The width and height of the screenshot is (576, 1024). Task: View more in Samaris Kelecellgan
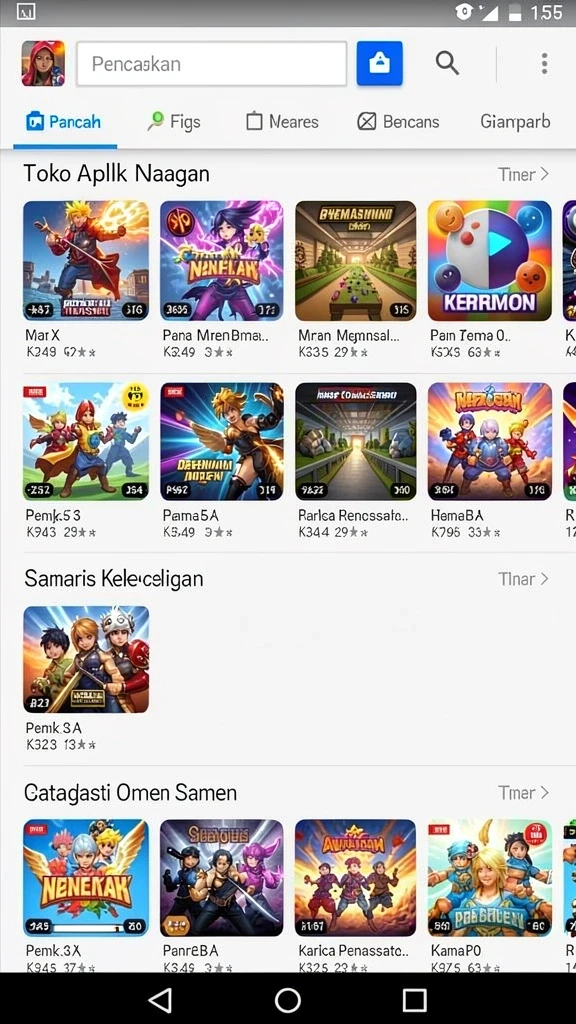(523, 579)
